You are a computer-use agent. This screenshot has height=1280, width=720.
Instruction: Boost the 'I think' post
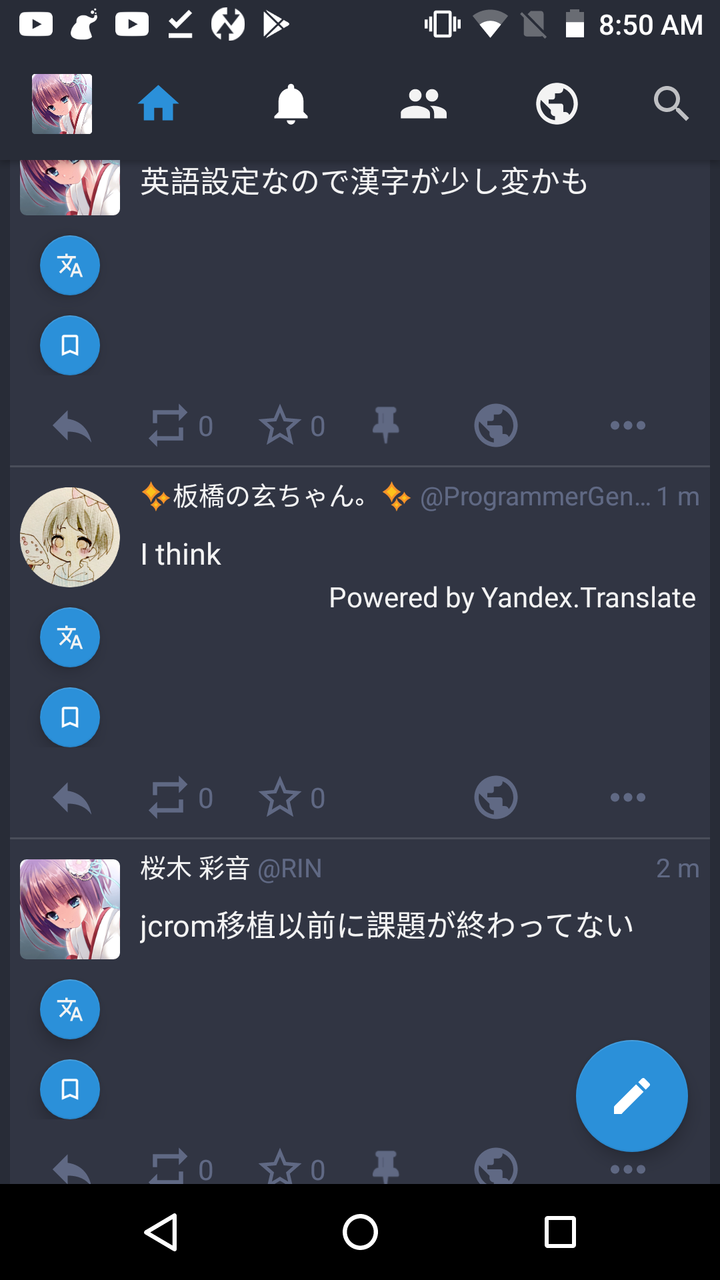click(168, 798)
